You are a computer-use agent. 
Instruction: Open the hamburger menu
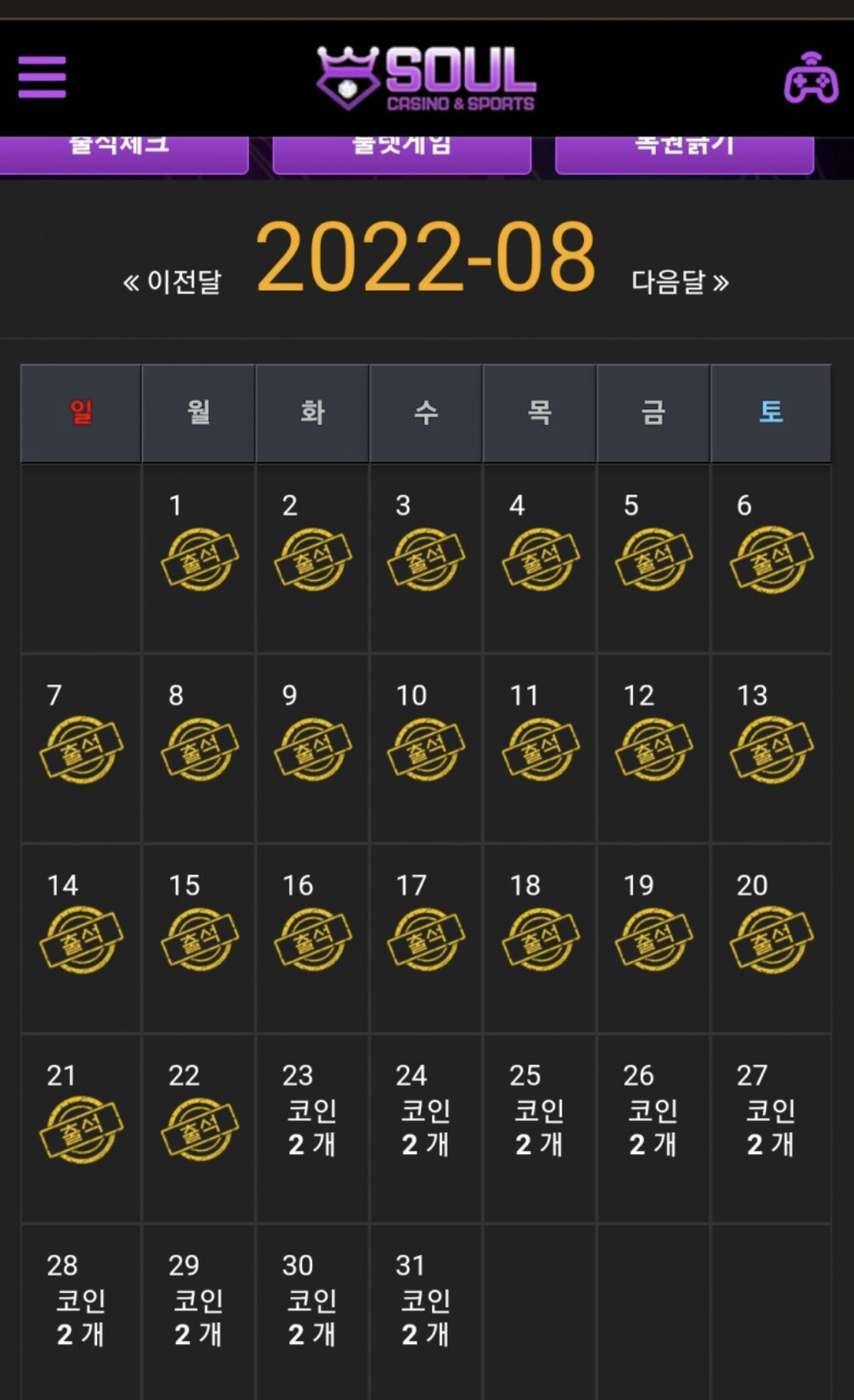tap(42, 77)
